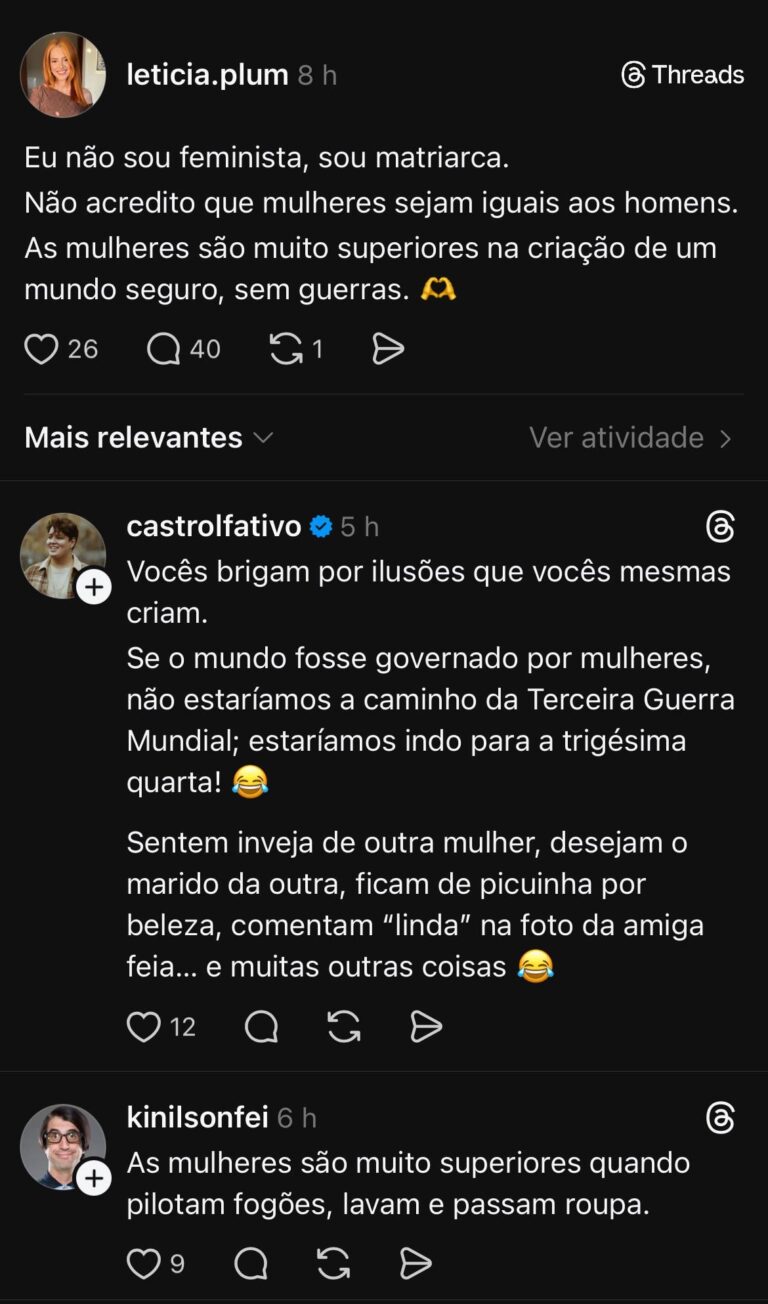
Task: Like castrolfativo's reply
Action: pyautogui.click(x=144, y=1027)
